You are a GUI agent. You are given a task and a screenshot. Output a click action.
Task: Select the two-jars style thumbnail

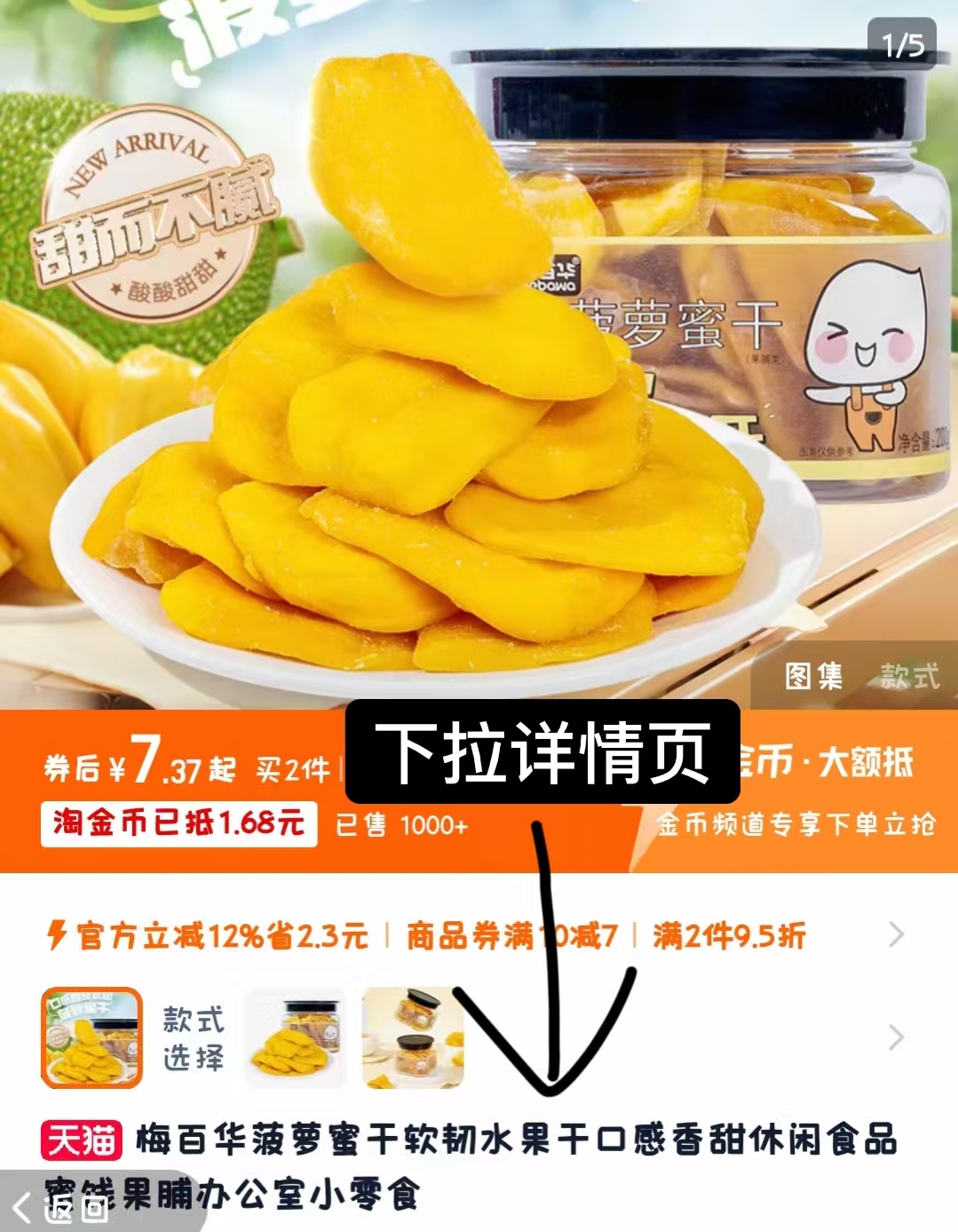[x=413, y=1037]
